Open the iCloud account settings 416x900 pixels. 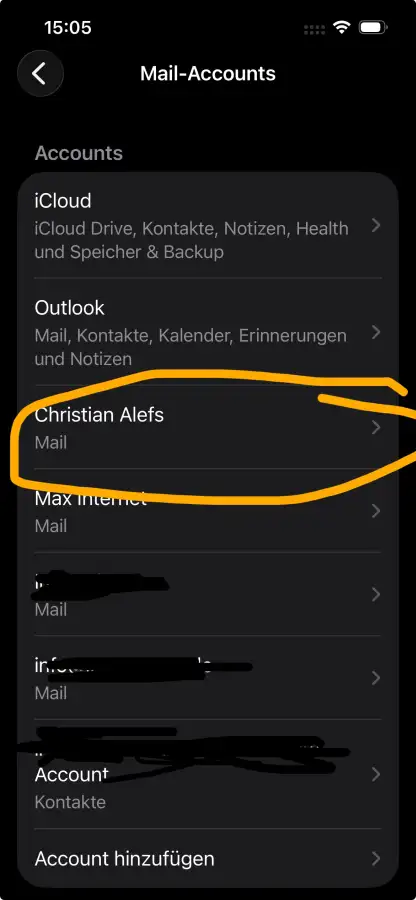[x=208, y=225]
